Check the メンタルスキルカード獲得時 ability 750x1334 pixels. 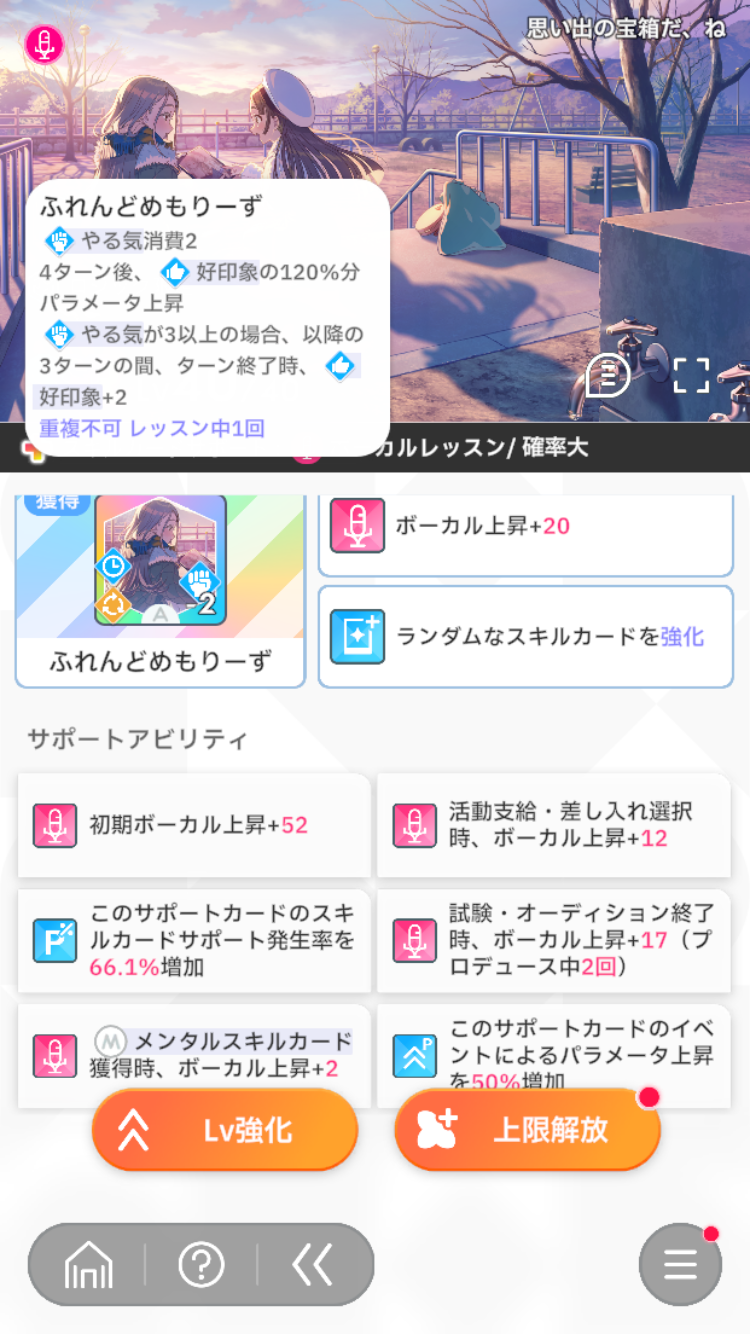pyautogui.click(x=194, y=1055)
